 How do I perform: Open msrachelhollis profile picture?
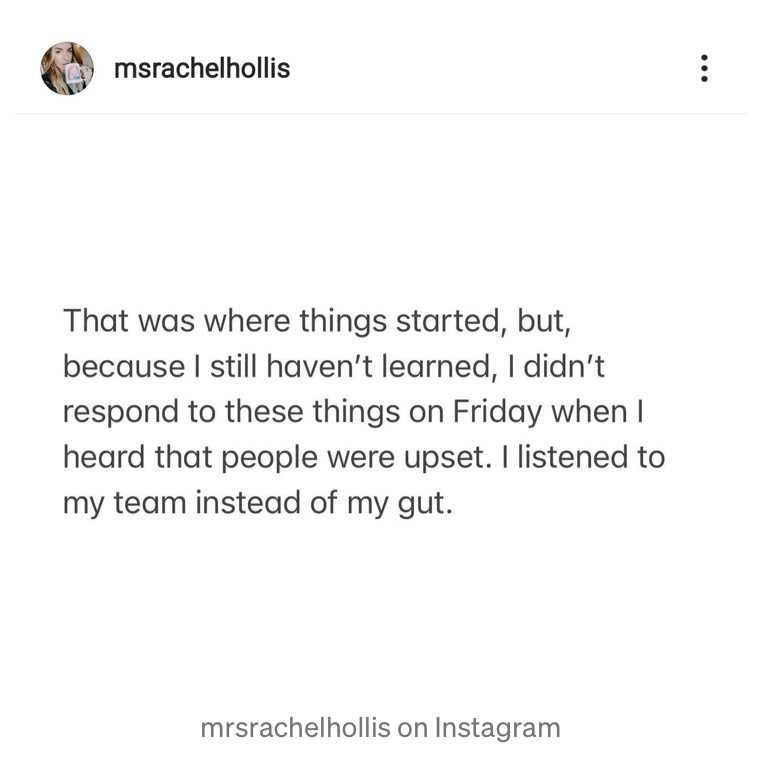click(67, 68)
